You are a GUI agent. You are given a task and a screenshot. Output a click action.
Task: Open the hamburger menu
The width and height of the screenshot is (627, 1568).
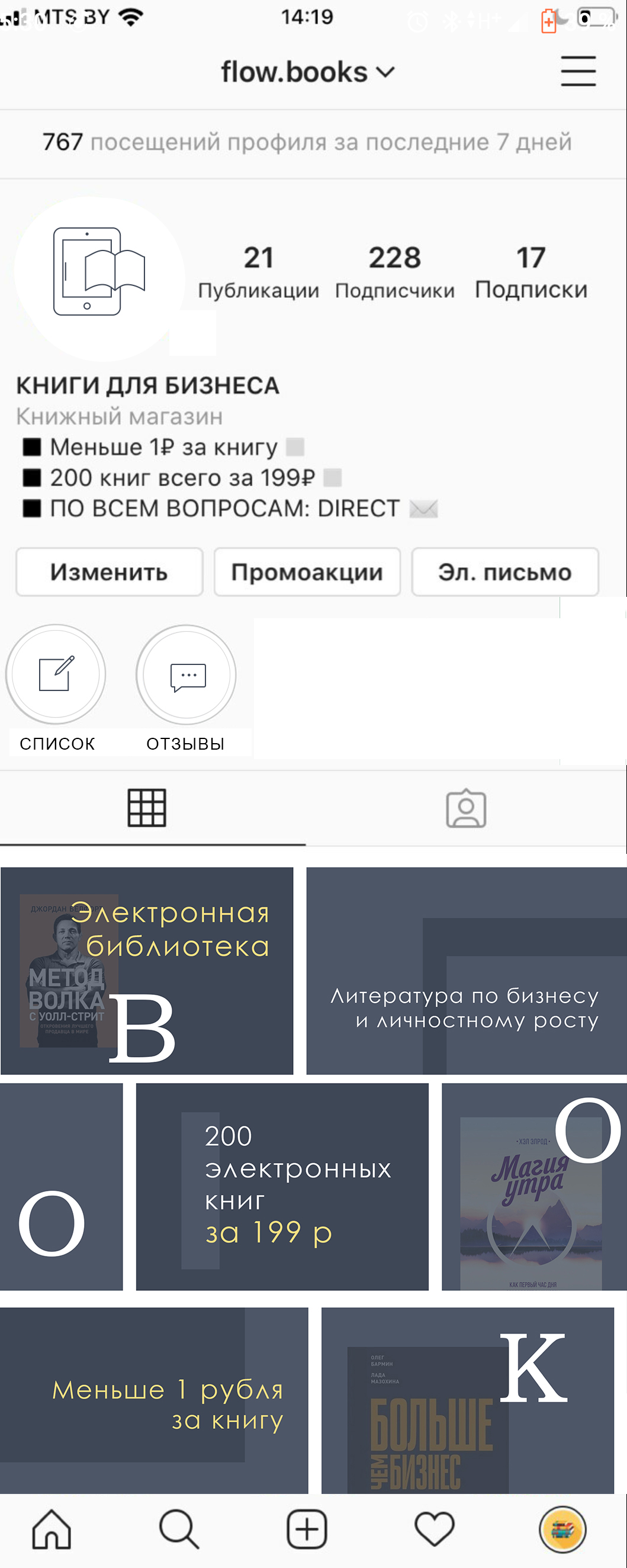pos(578,71)
